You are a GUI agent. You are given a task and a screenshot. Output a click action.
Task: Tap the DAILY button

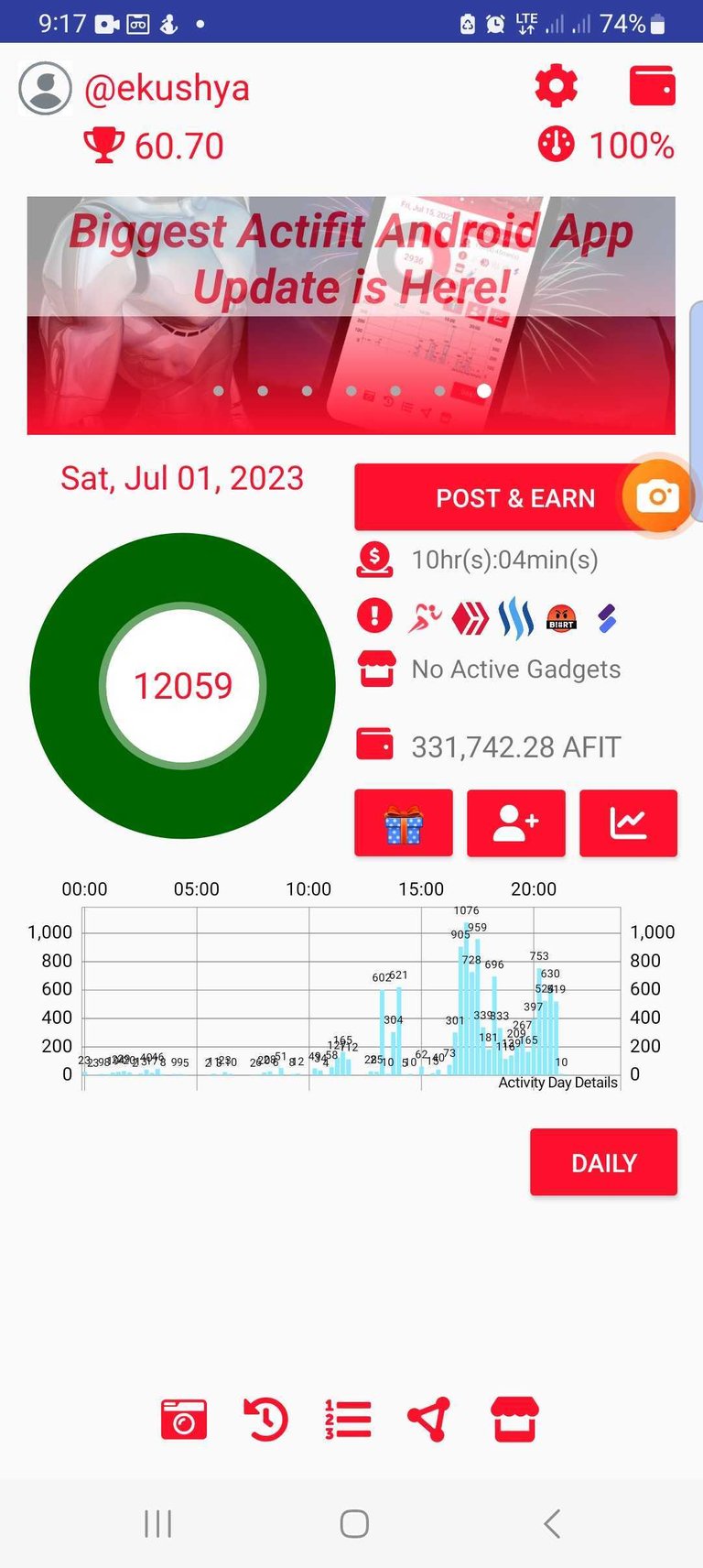[x=603, y=1162]
